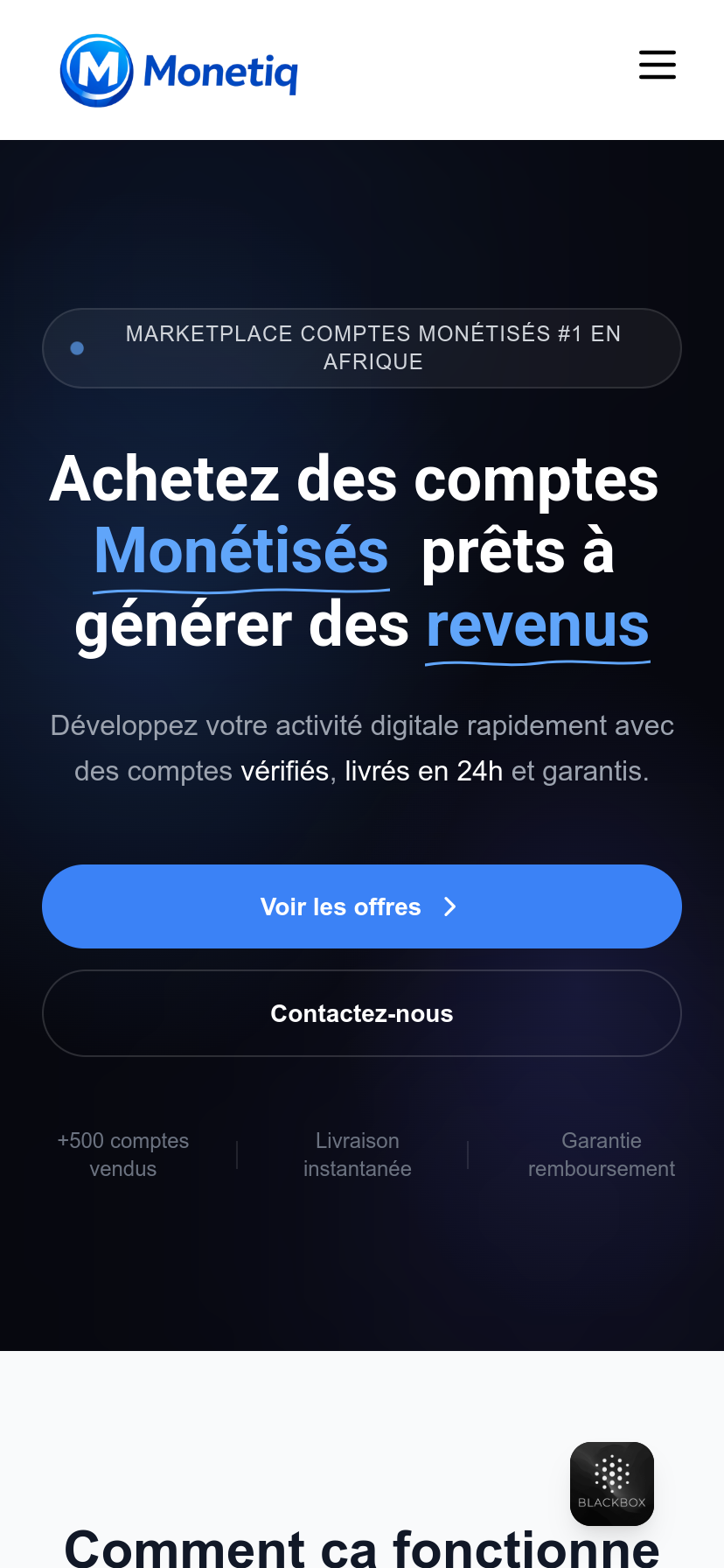Click the Contactez-nous button
This screenshot has height=1568, width=724.
coord(362,1013)
